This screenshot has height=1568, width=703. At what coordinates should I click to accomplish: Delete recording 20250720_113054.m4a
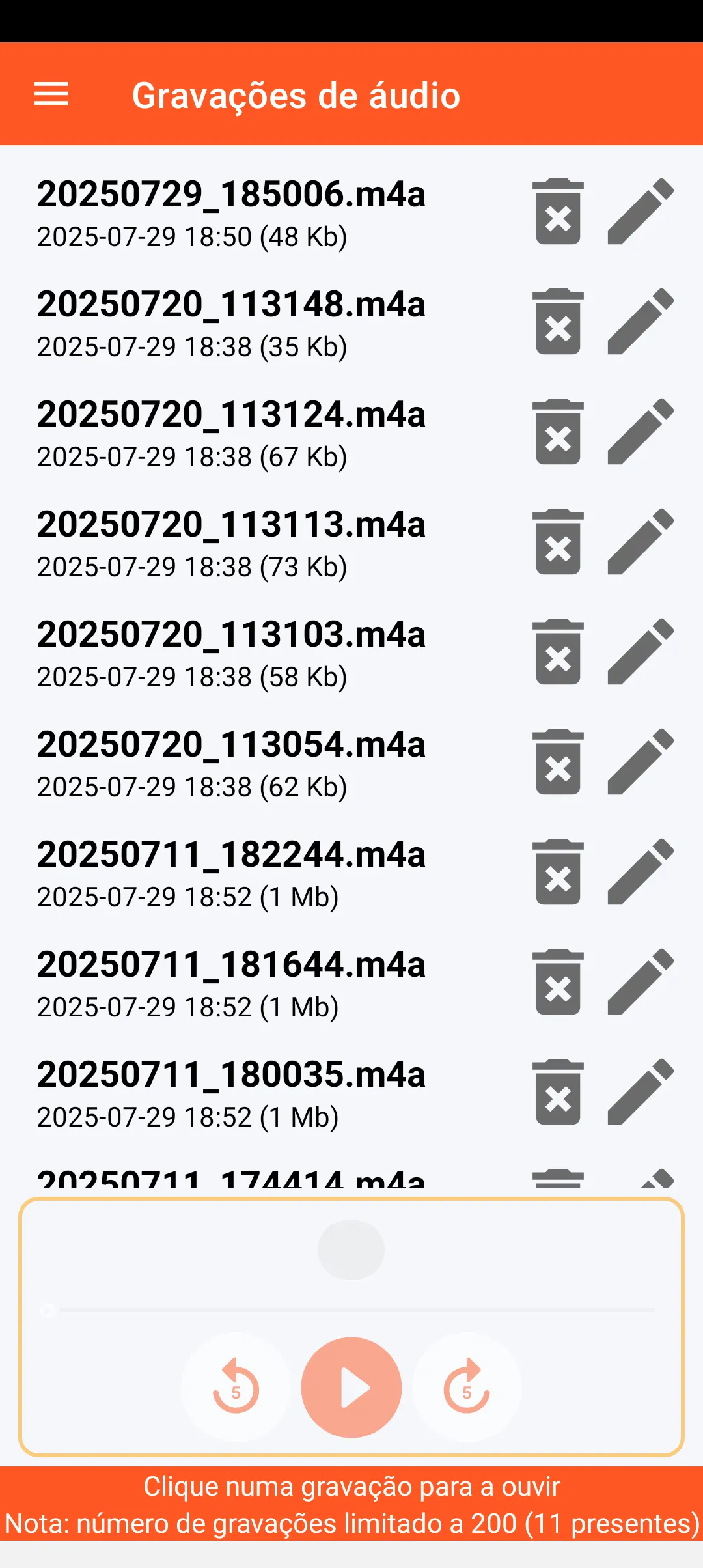pyautogui.click(x=558, y=762)
